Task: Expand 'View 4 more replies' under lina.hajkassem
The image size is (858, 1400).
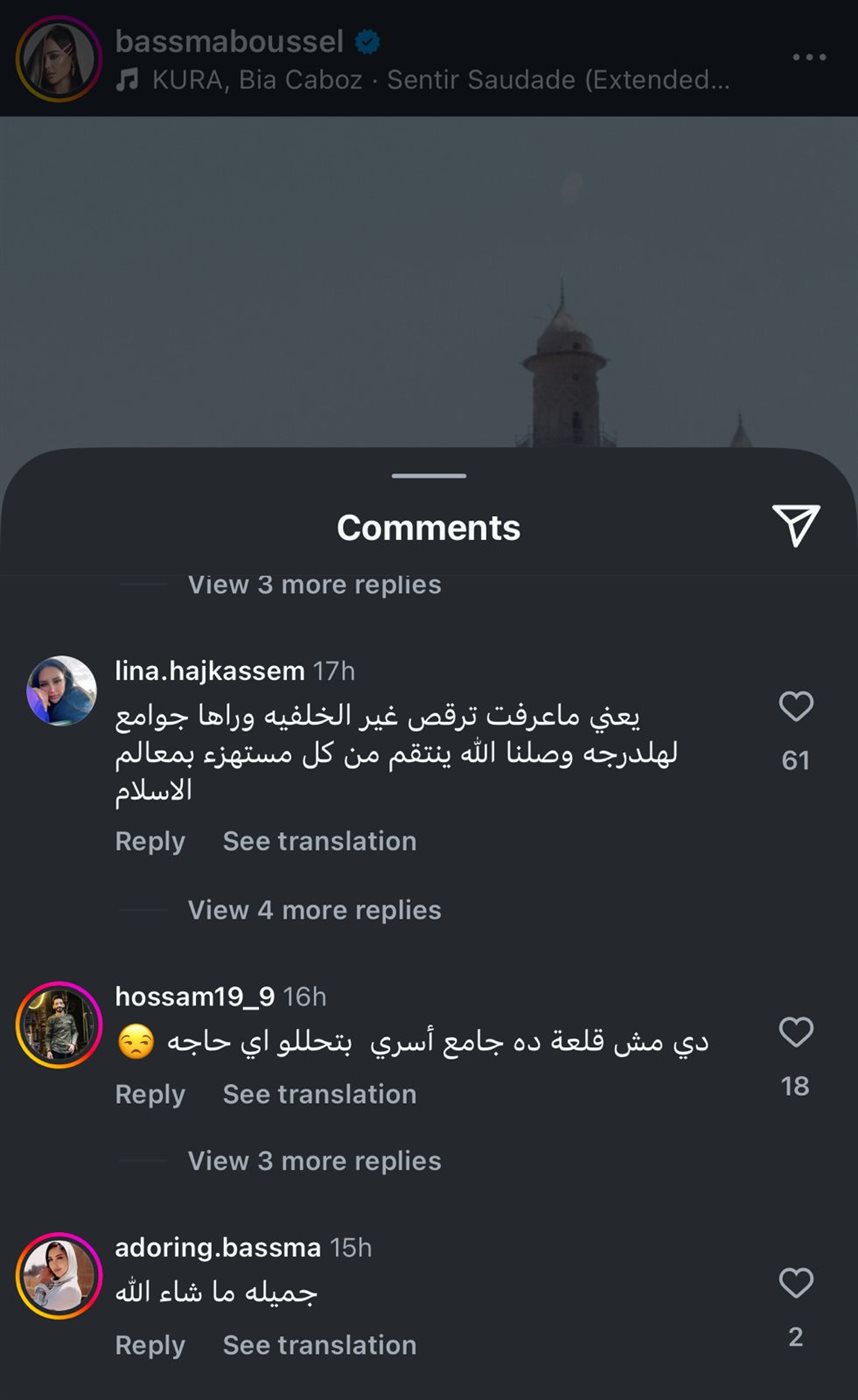Action: coord(313,909)
